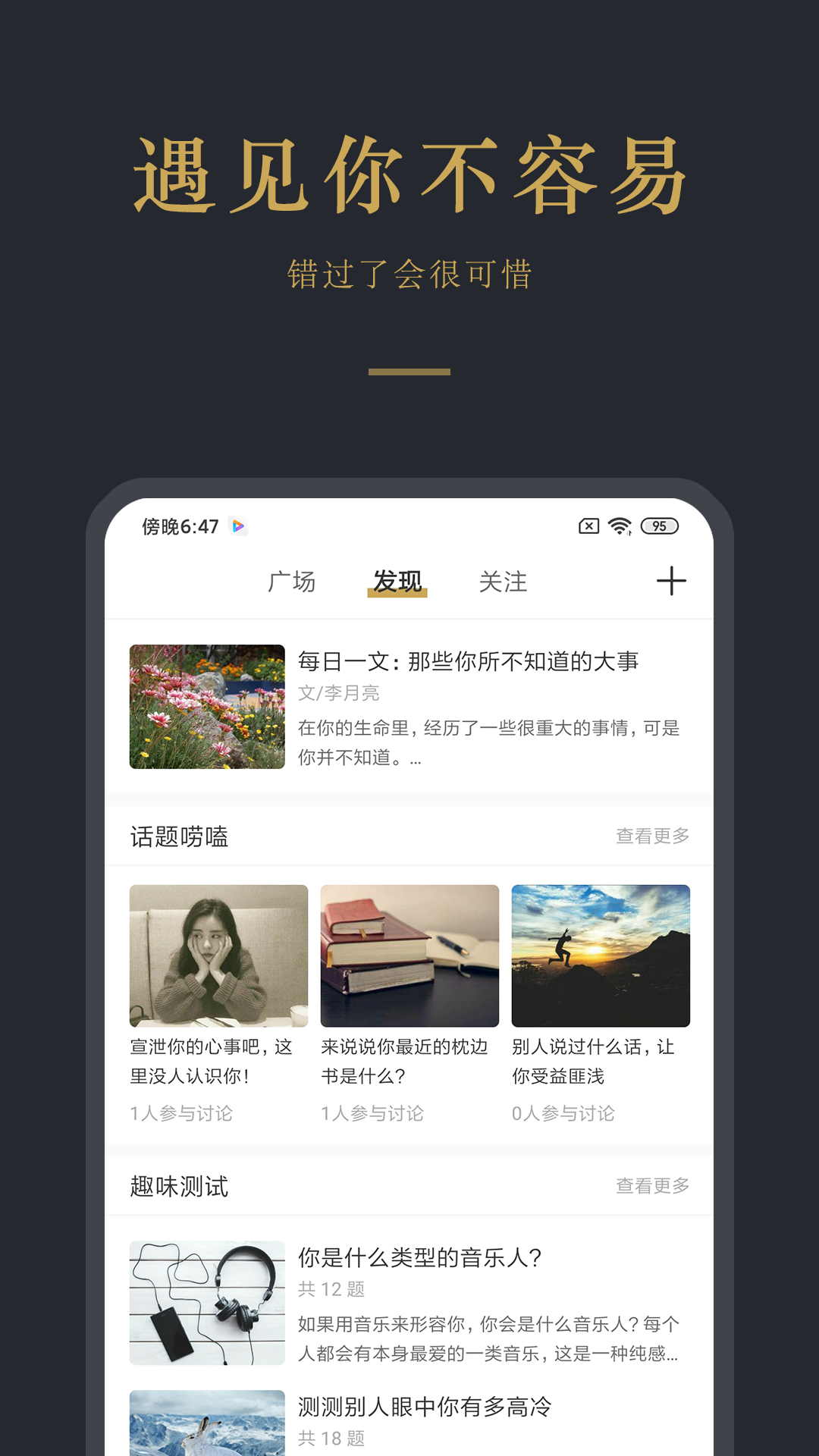Image resolution: width=819 pixels, height=1456 pixels.
Task: Switch to the 广场 tab
Action: pyautogui.click(x=292, y=582)
